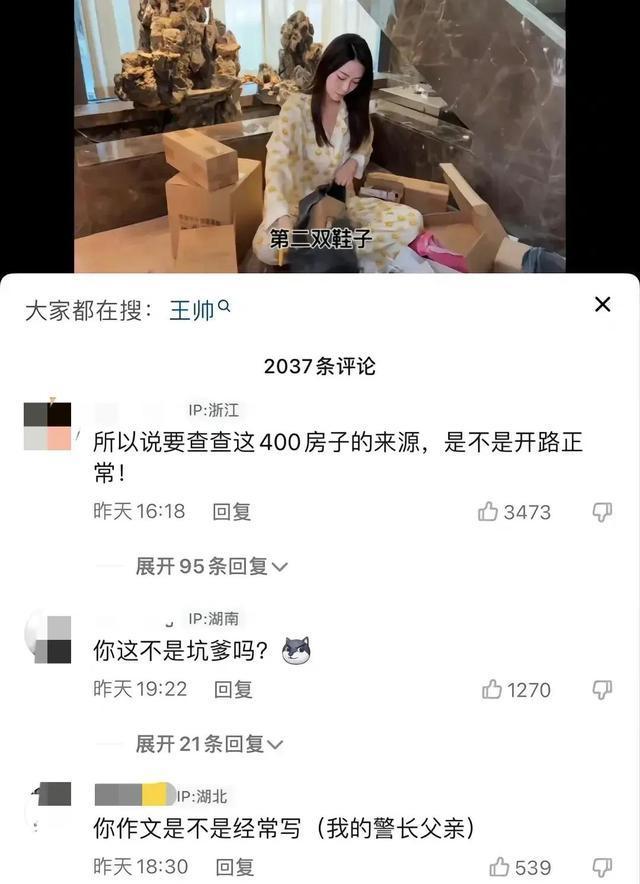
Task: Reply to the comment posted 昨天19:22
Action: (x=233, y=689)
